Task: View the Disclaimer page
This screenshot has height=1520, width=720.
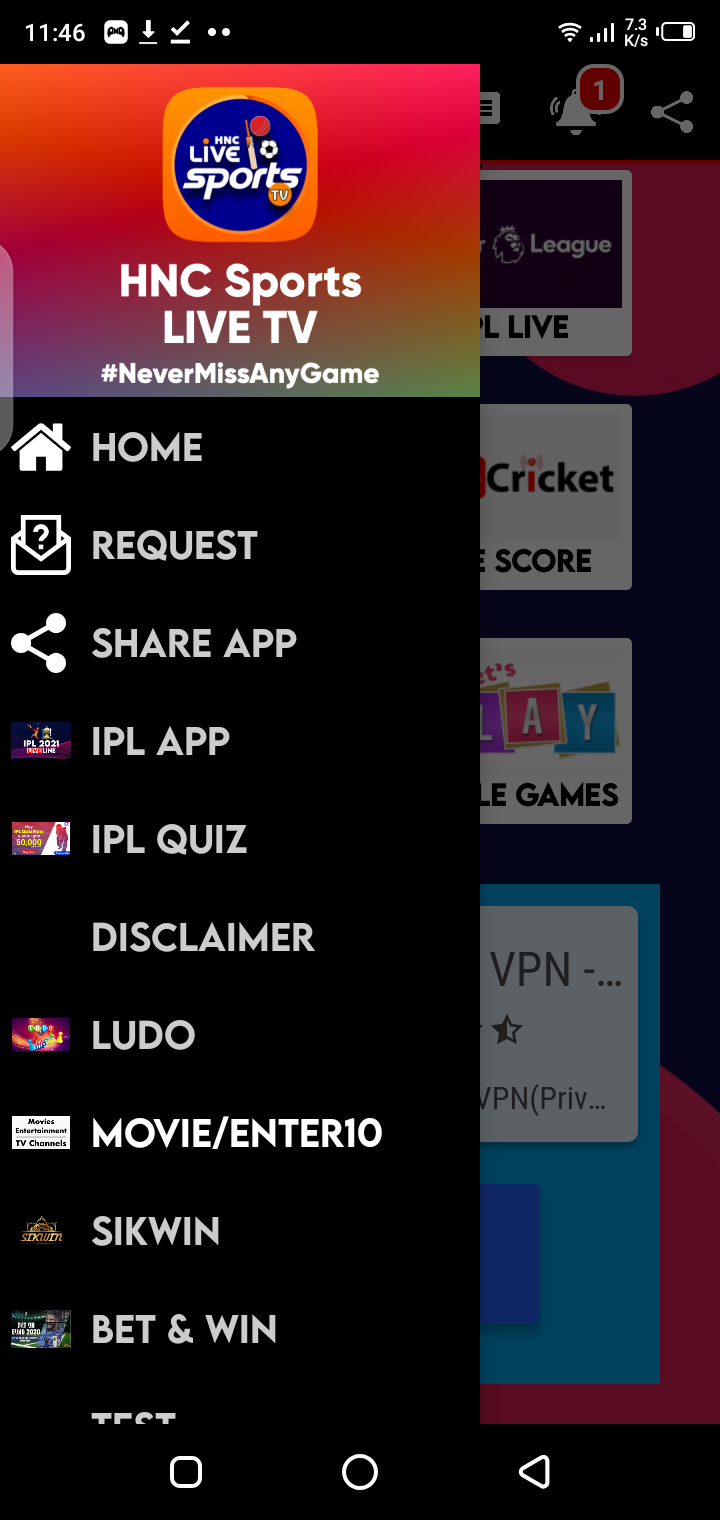Action: [x=203, y=937]
